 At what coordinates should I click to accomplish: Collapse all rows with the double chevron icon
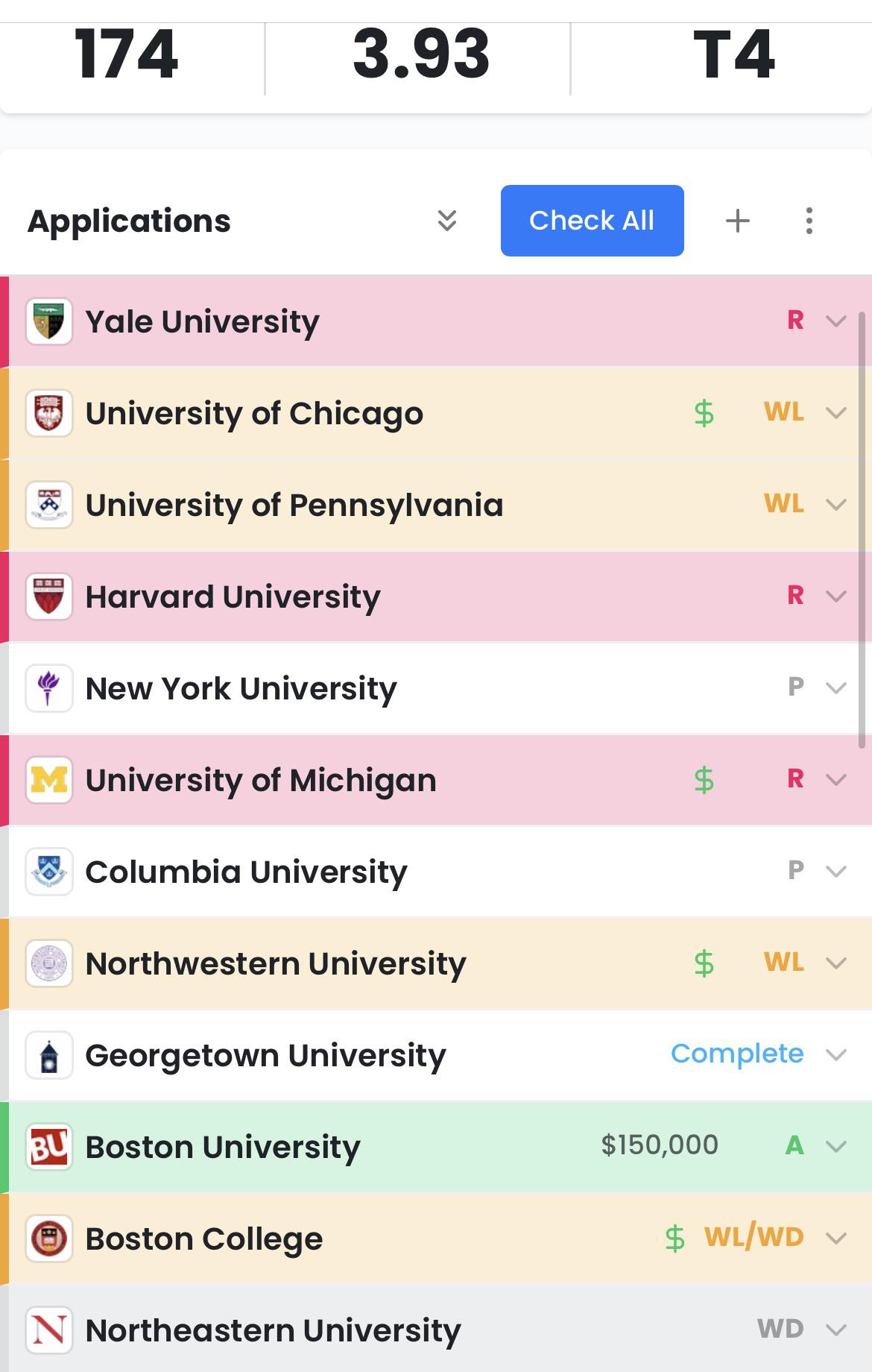click(446, 220)
